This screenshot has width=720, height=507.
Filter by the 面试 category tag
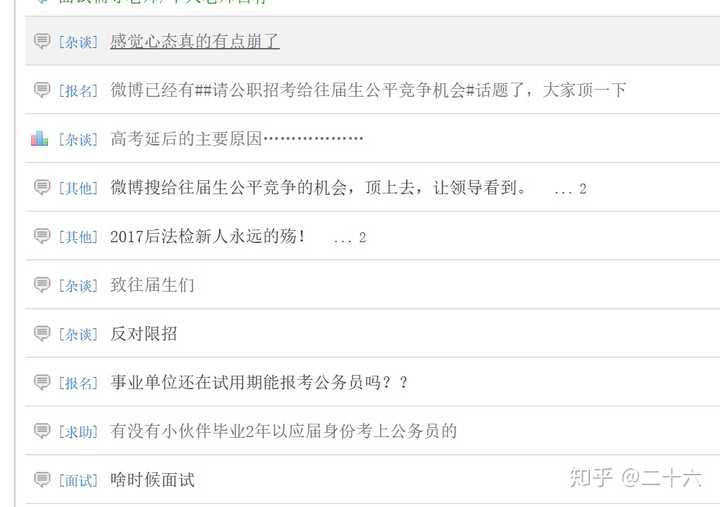[78, 480]
